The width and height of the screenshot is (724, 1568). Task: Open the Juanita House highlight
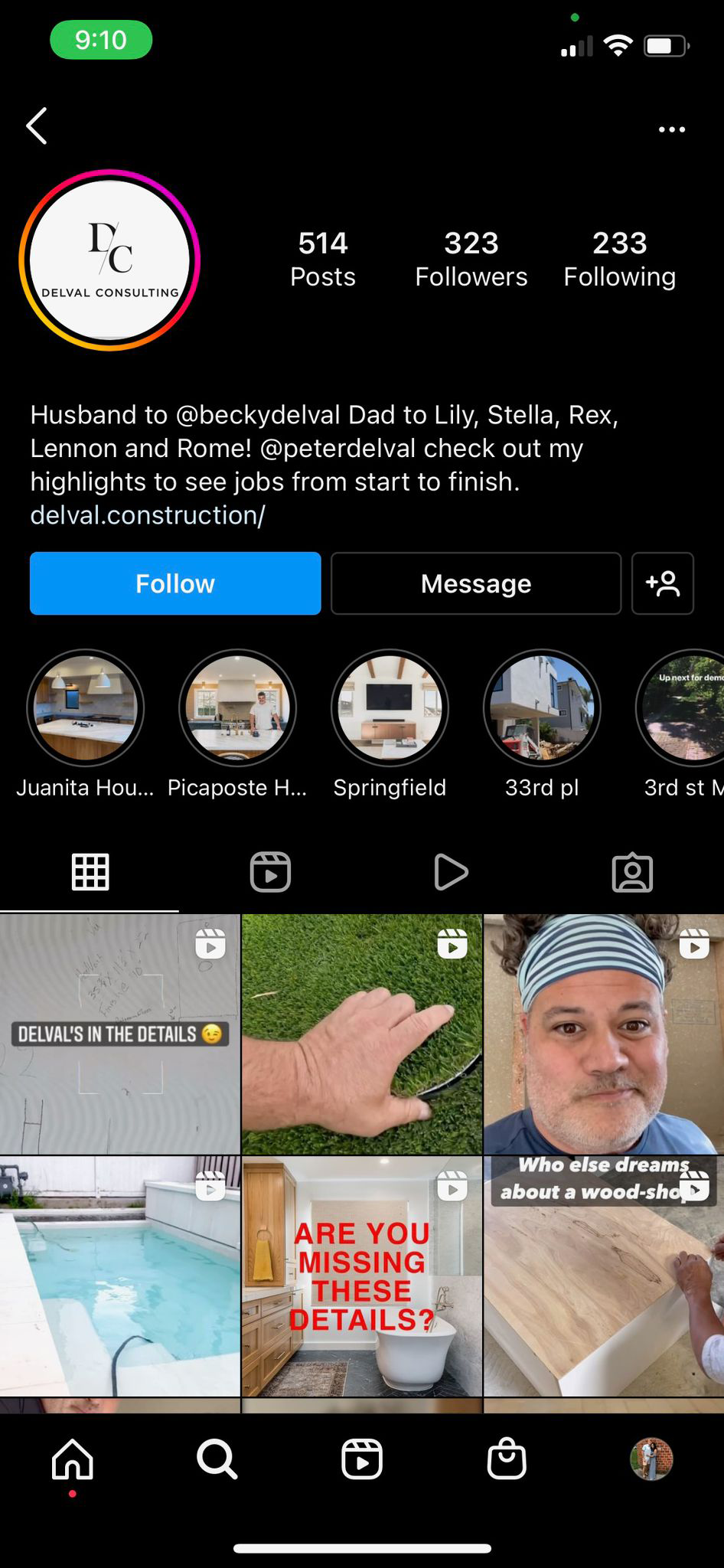click(86, 708)
